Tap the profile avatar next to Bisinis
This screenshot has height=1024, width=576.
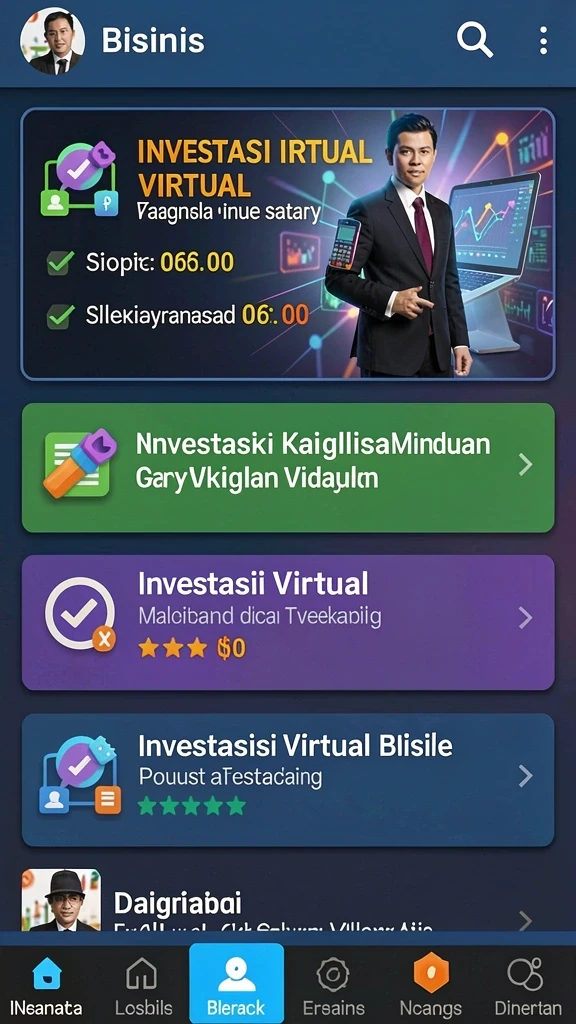52,40
